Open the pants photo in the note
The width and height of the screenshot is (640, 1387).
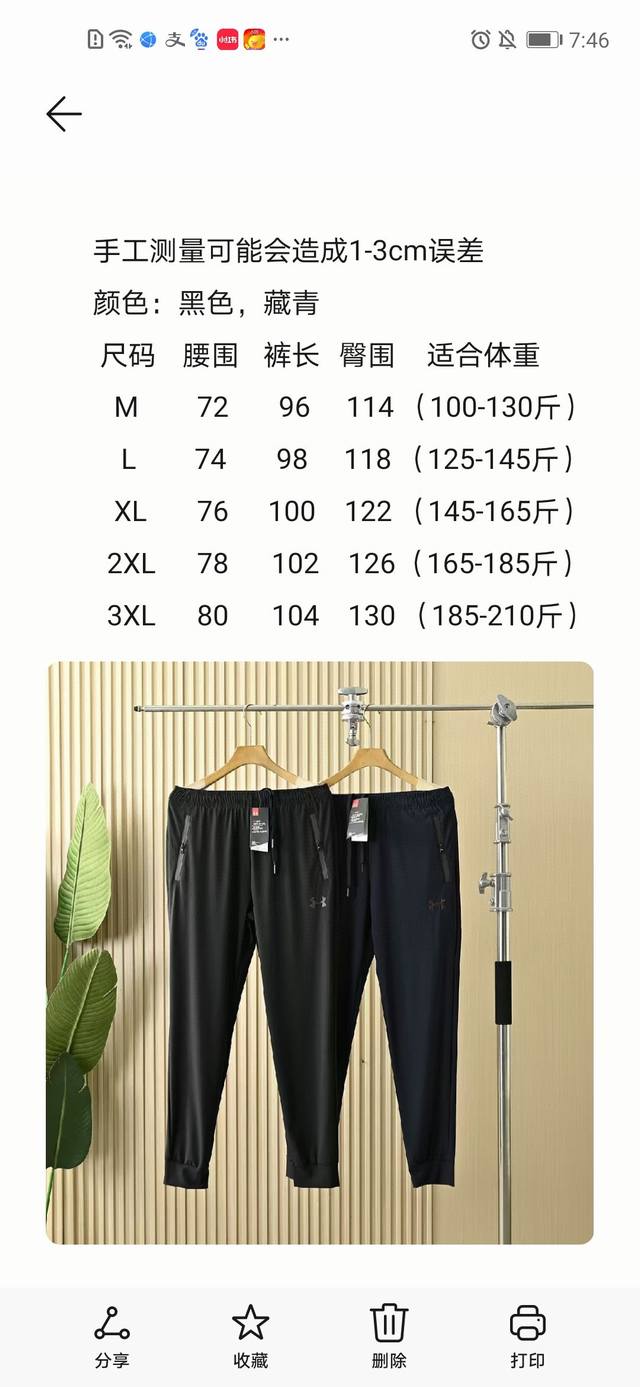coord(320,952)
